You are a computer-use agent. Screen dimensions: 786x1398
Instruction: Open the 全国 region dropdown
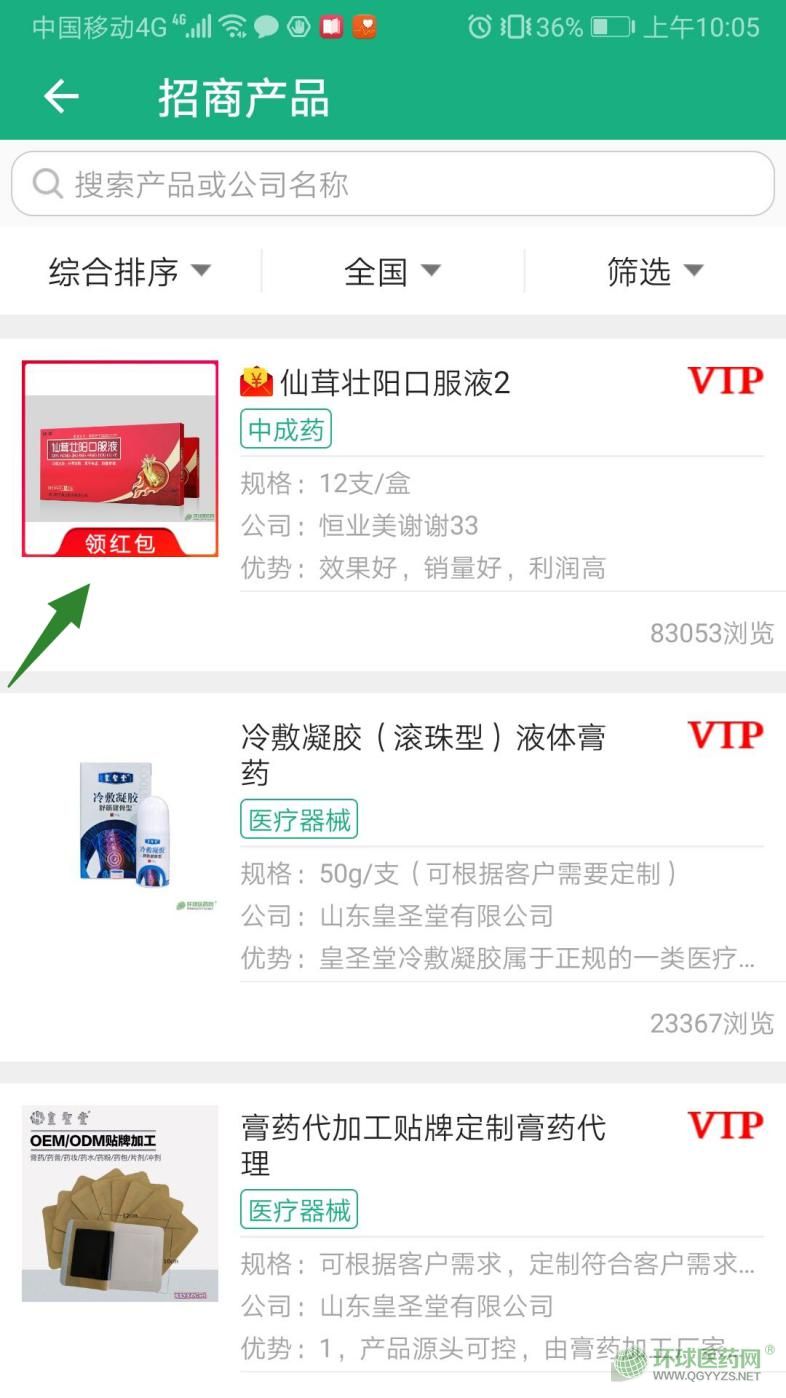pos(392,271)
